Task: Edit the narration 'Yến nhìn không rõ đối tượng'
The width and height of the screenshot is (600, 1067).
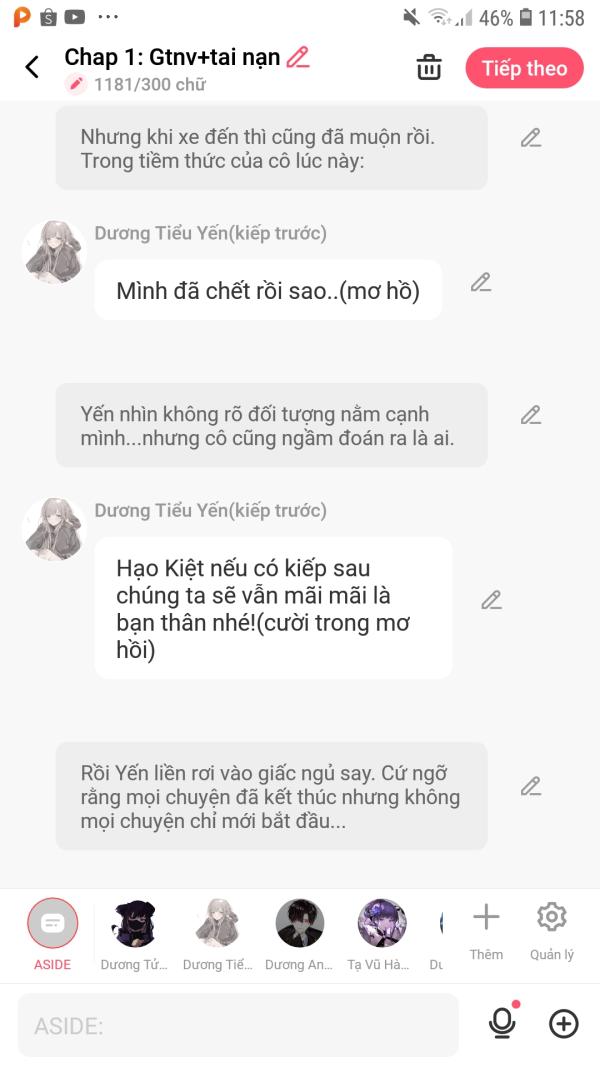Action: 531,415
